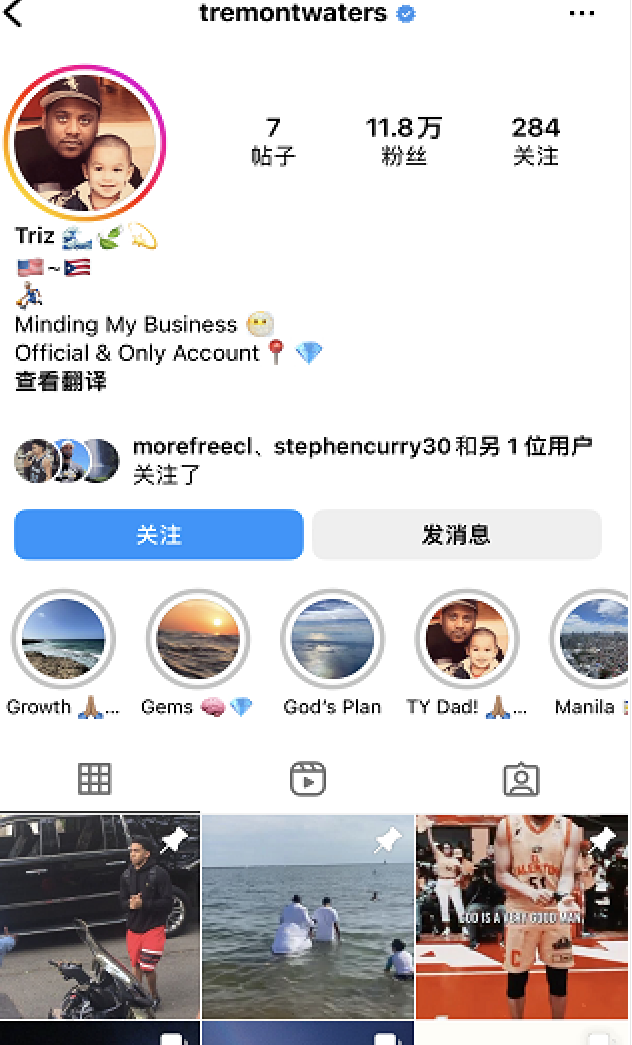Open the pinned orange basketball jersey post
This screenshot has width=632, height=1045.
pyautogui.click(x=523, y=916)
